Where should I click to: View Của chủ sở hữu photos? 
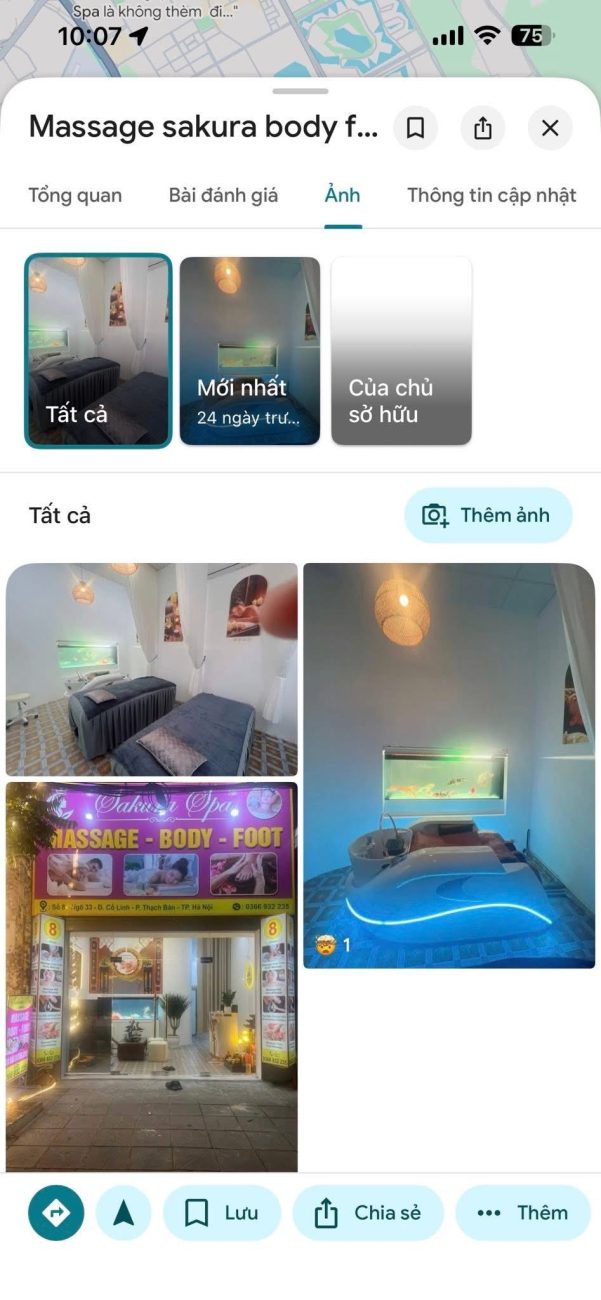[x=401, y=350]
